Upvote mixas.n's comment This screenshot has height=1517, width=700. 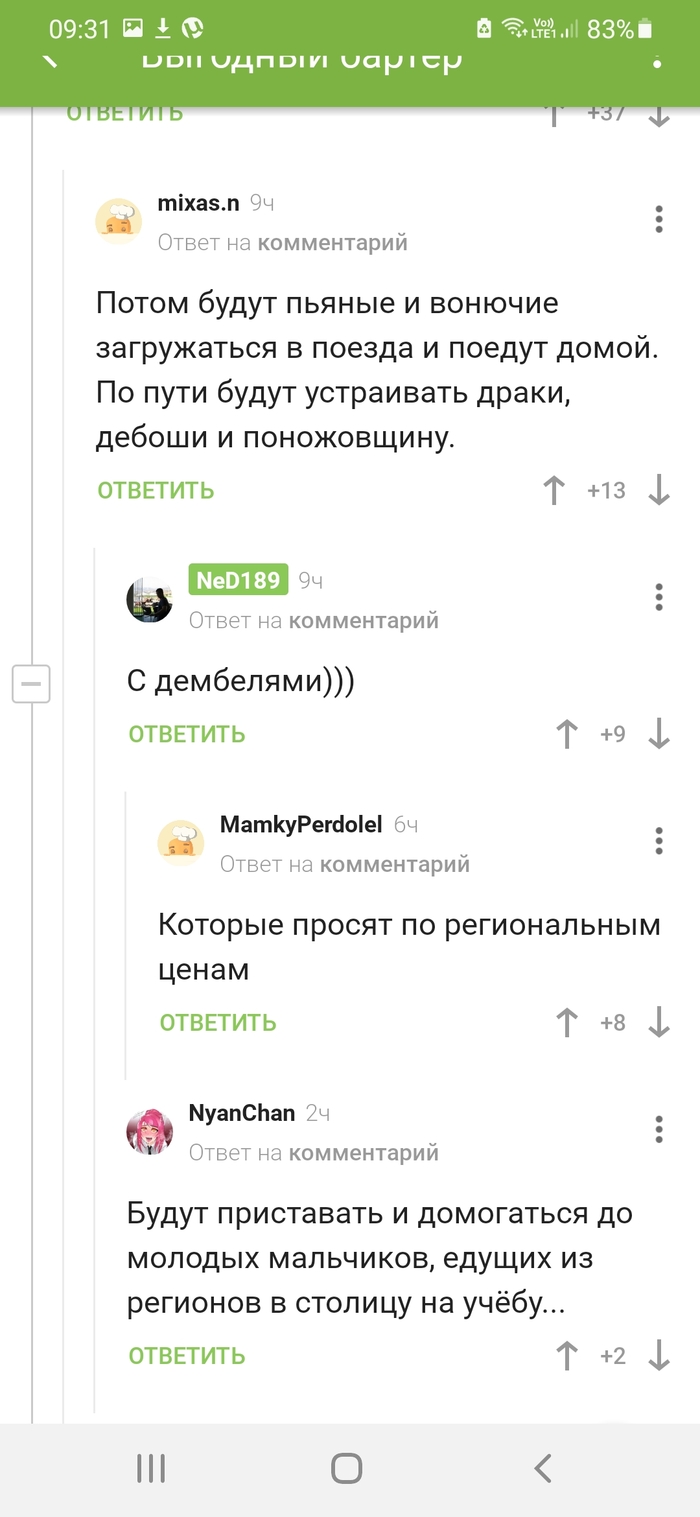point(554,490)
